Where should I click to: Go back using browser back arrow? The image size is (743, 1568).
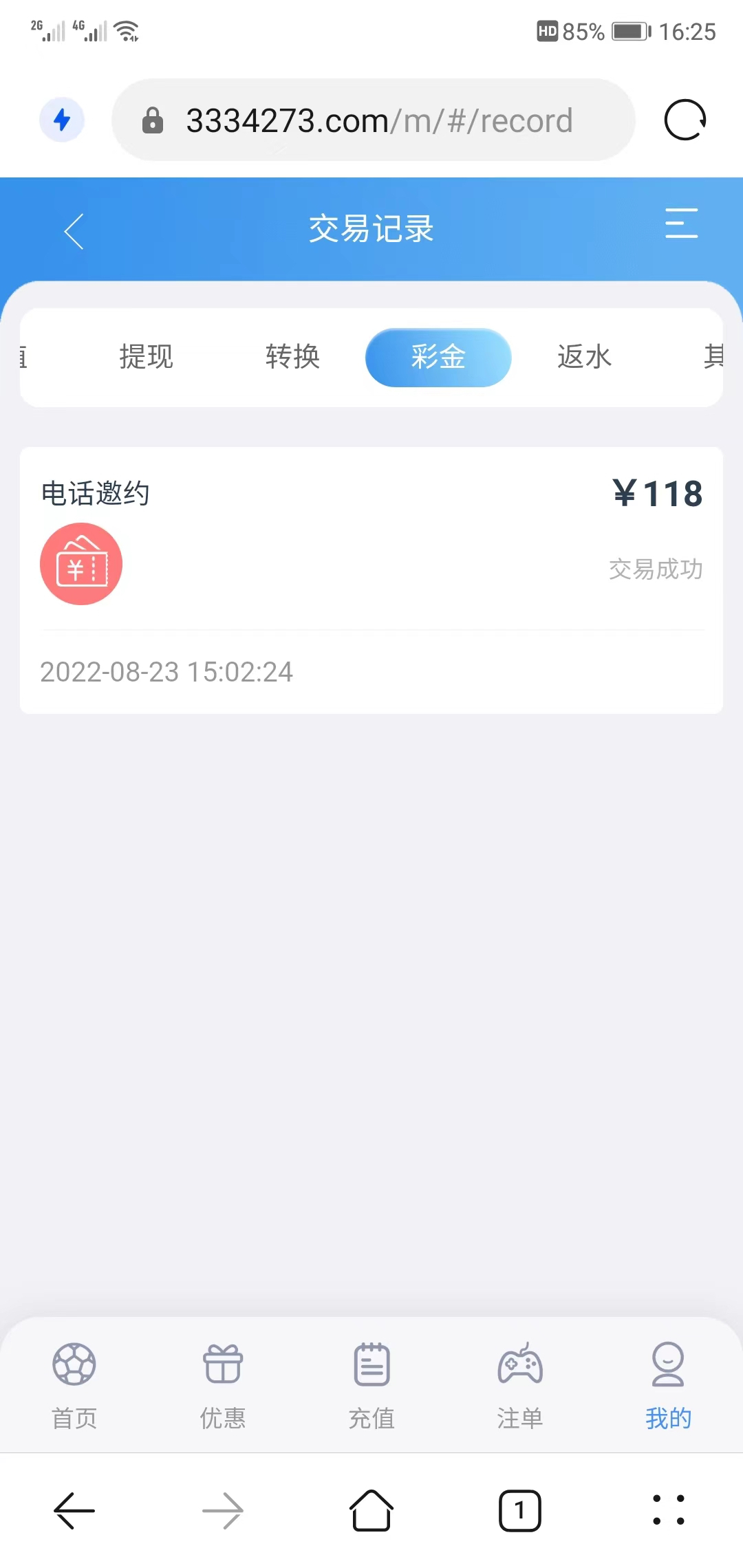(x=74, y=1511)
